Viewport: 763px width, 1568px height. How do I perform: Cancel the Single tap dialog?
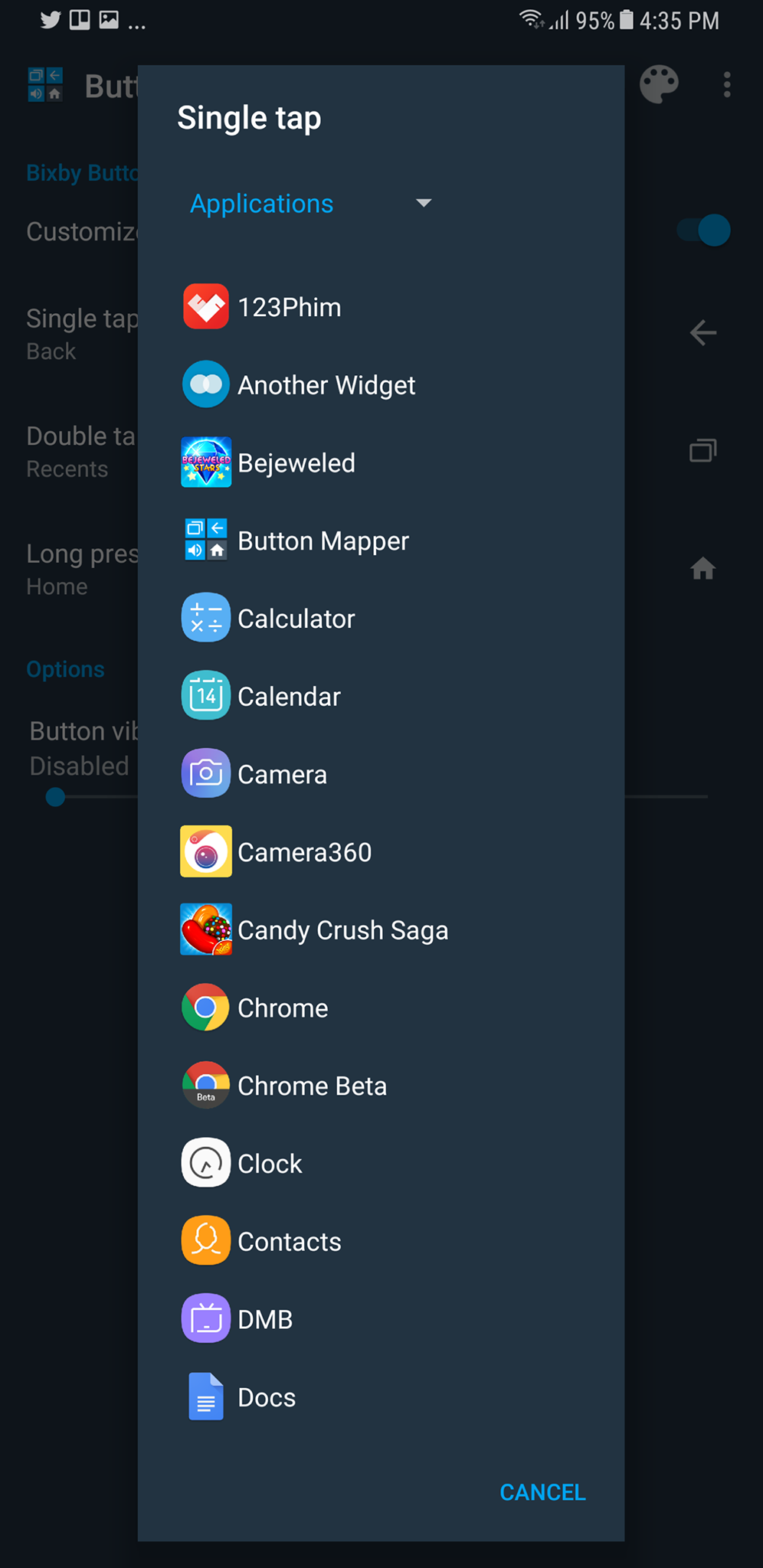542,1492
